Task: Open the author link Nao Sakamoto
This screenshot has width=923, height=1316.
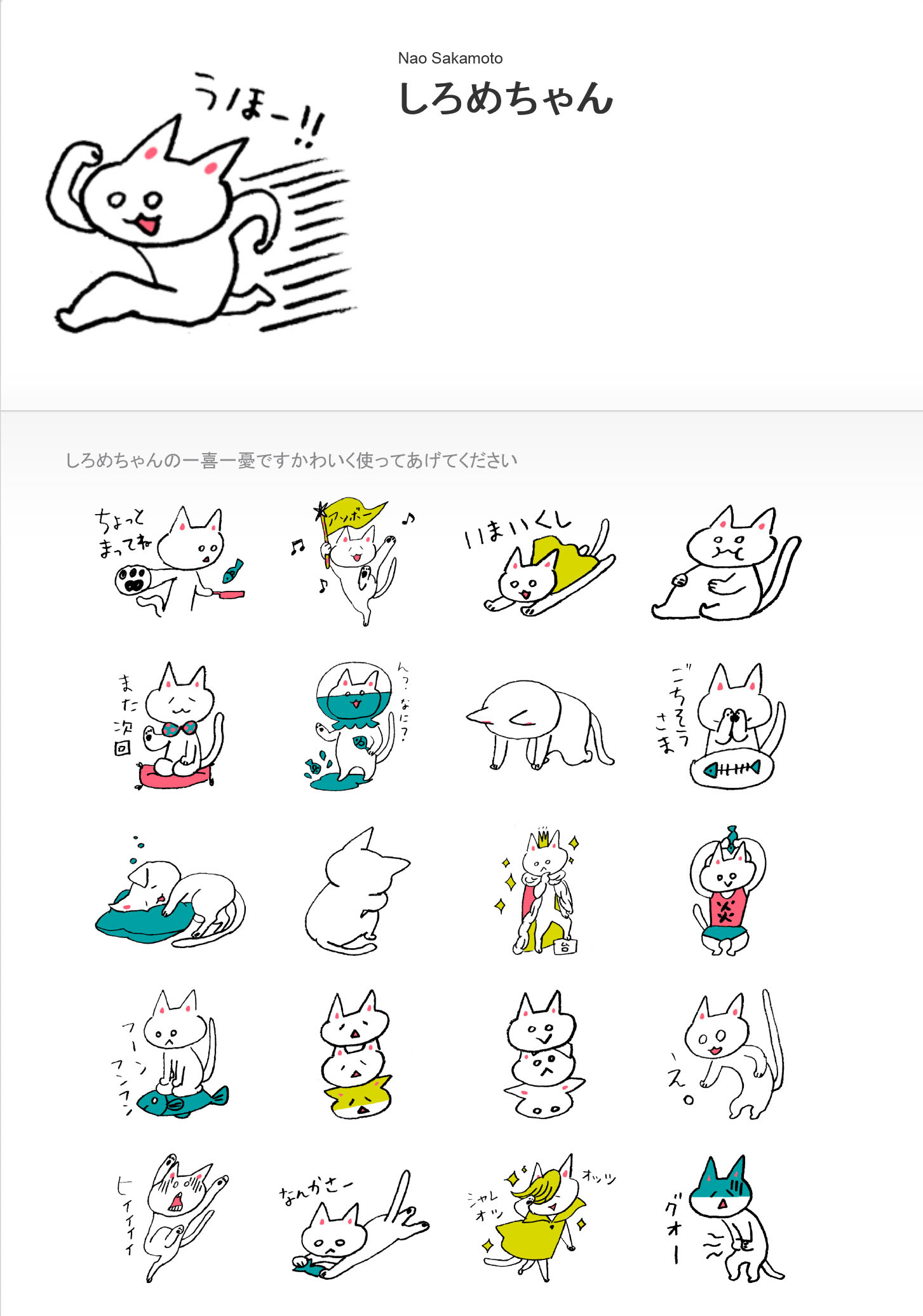Action: (450, 58)
